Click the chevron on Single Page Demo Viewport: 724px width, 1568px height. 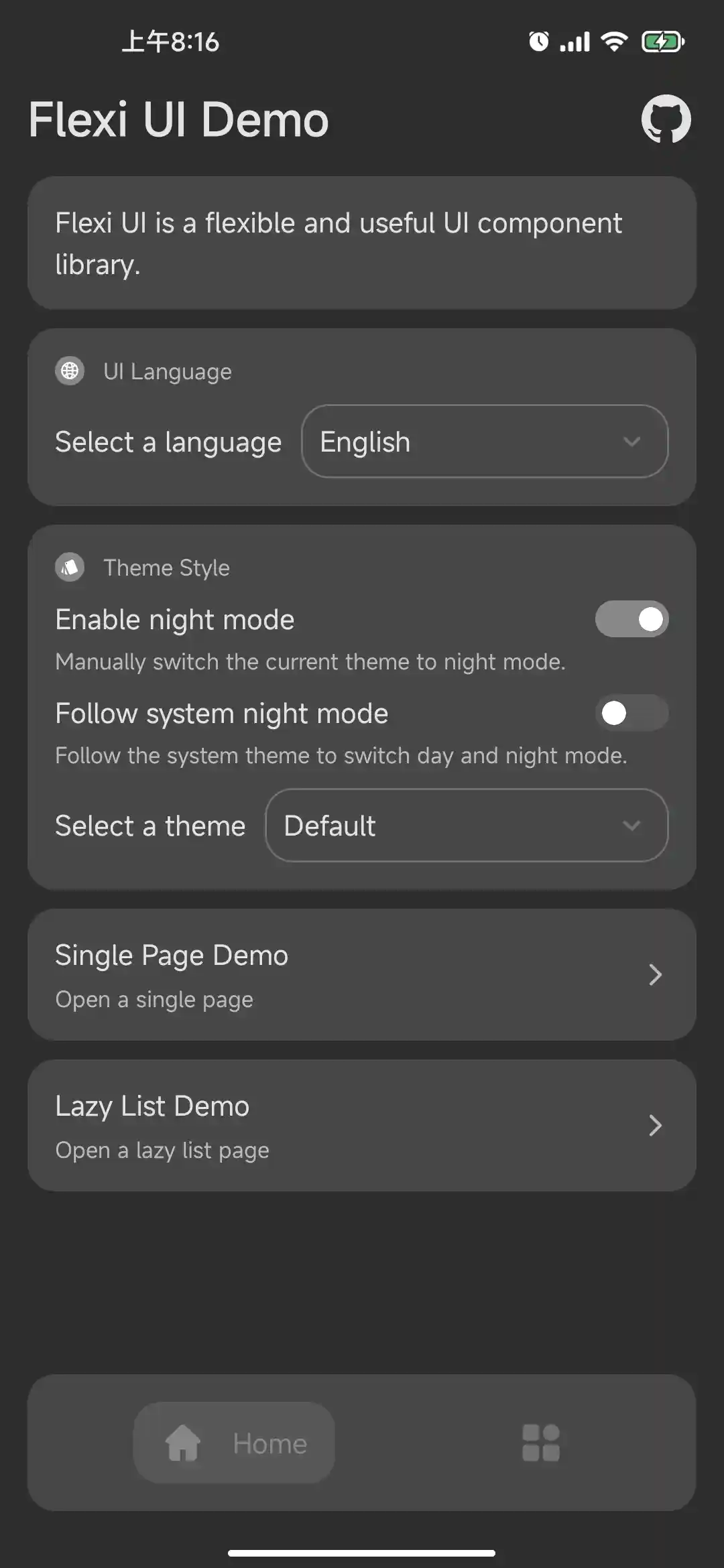coord(656,976)
